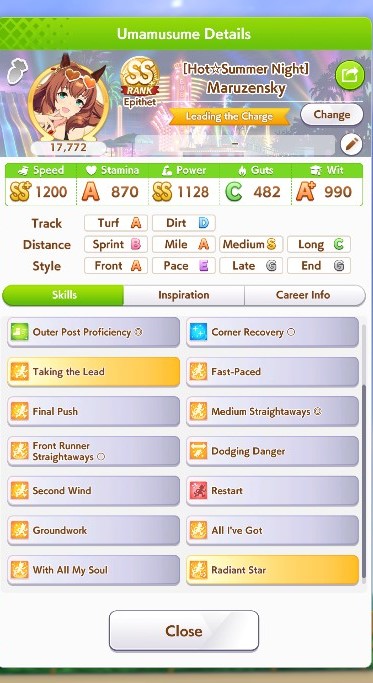
Task: Open the Restart skill entry
Action: click(272, 491)
